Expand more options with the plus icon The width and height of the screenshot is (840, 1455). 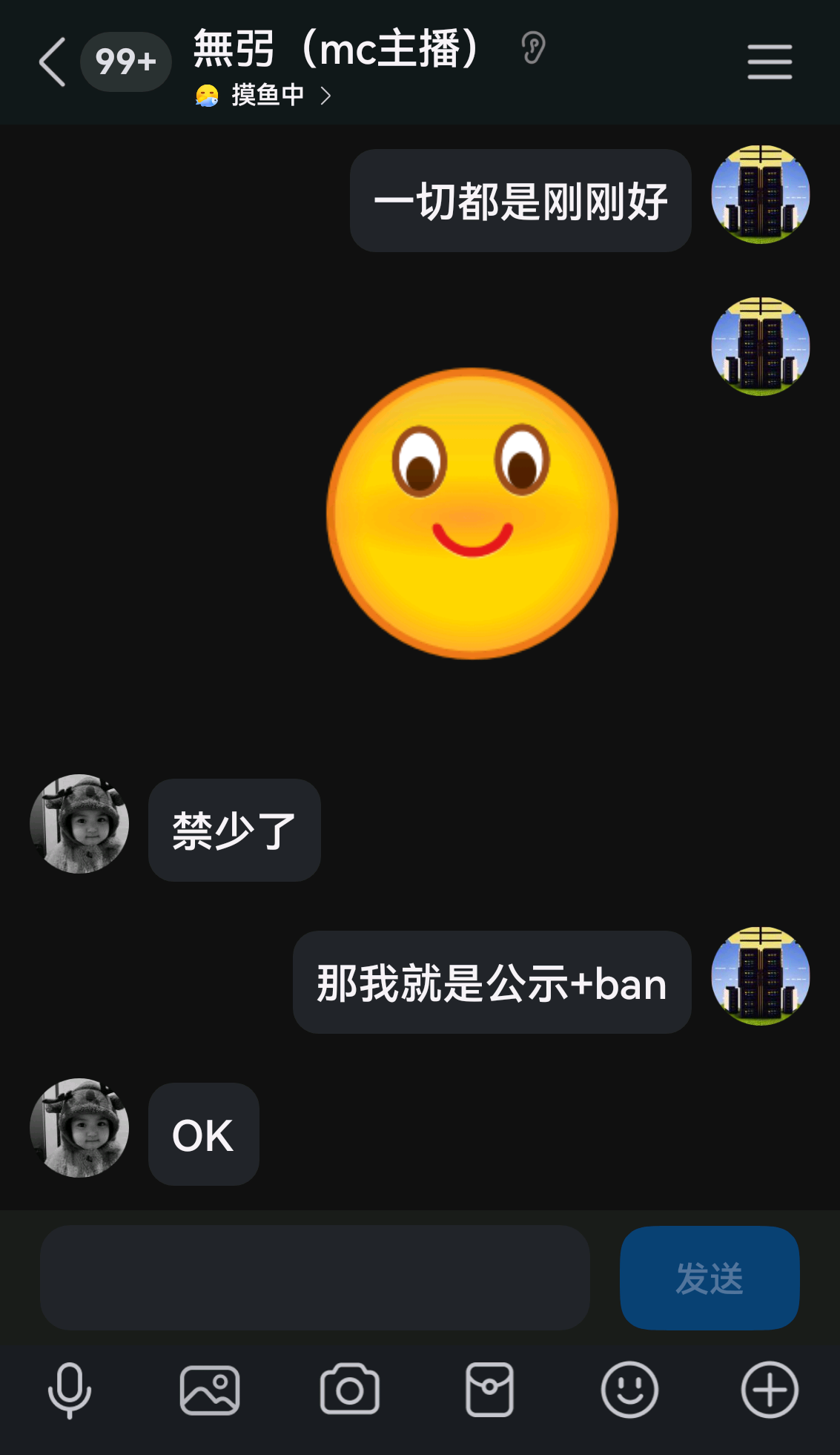(770, 1390)
